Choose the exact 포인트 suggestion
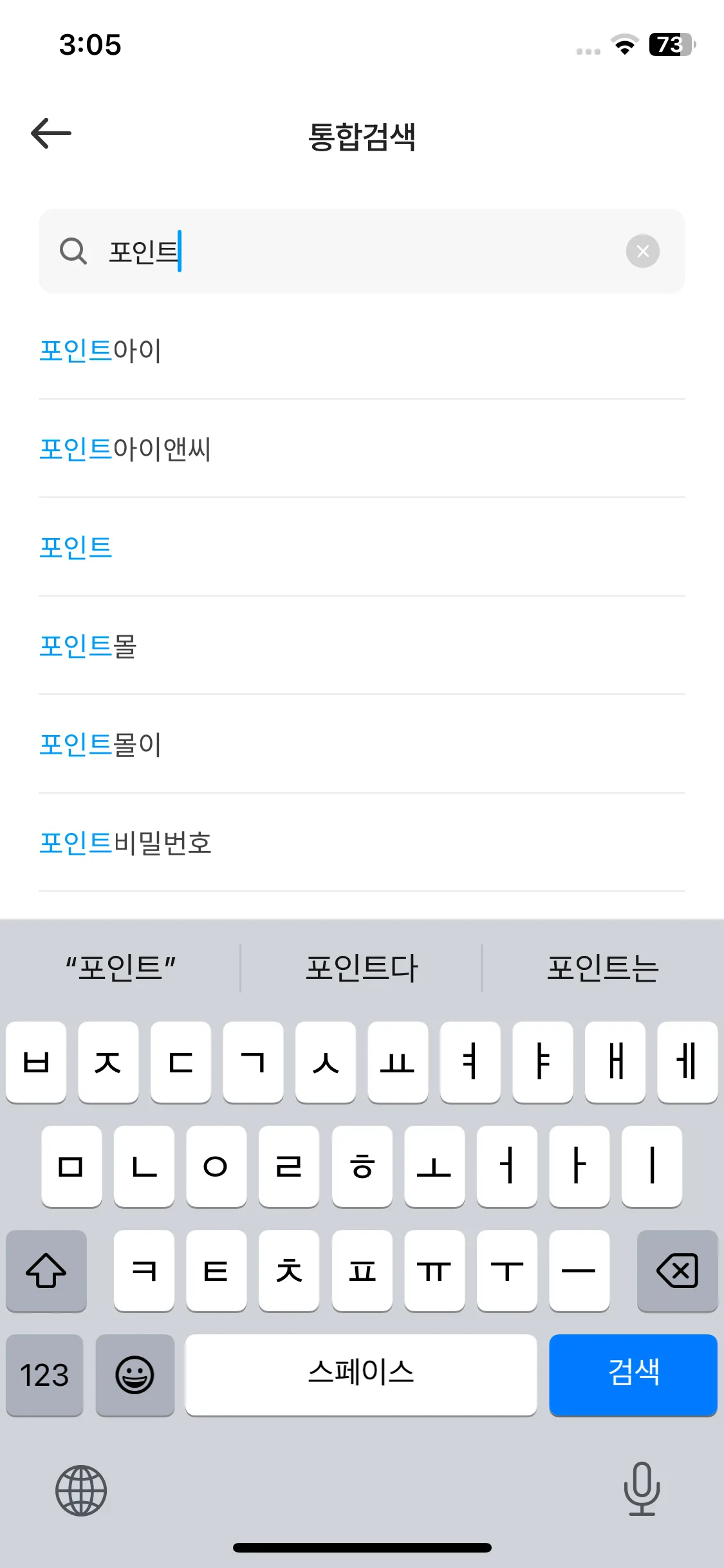This screenshot has width=724, height=1568. click(362, 547)
